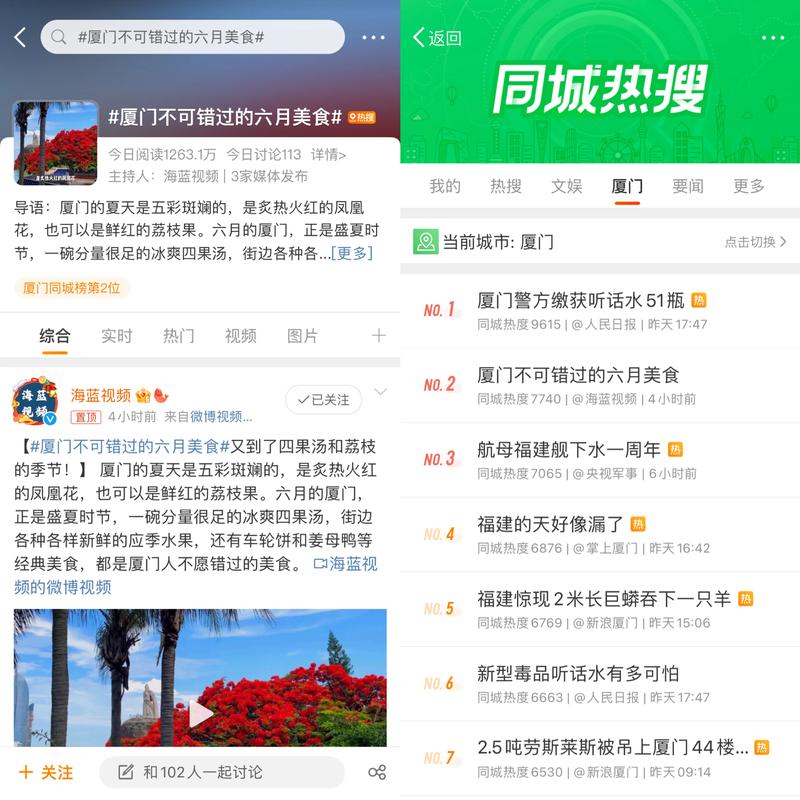The height and width of the screenshot is (800, 800).
Task: Toggle the 已关注 button on 海蓝视频's post
Action: coord(323,399)
